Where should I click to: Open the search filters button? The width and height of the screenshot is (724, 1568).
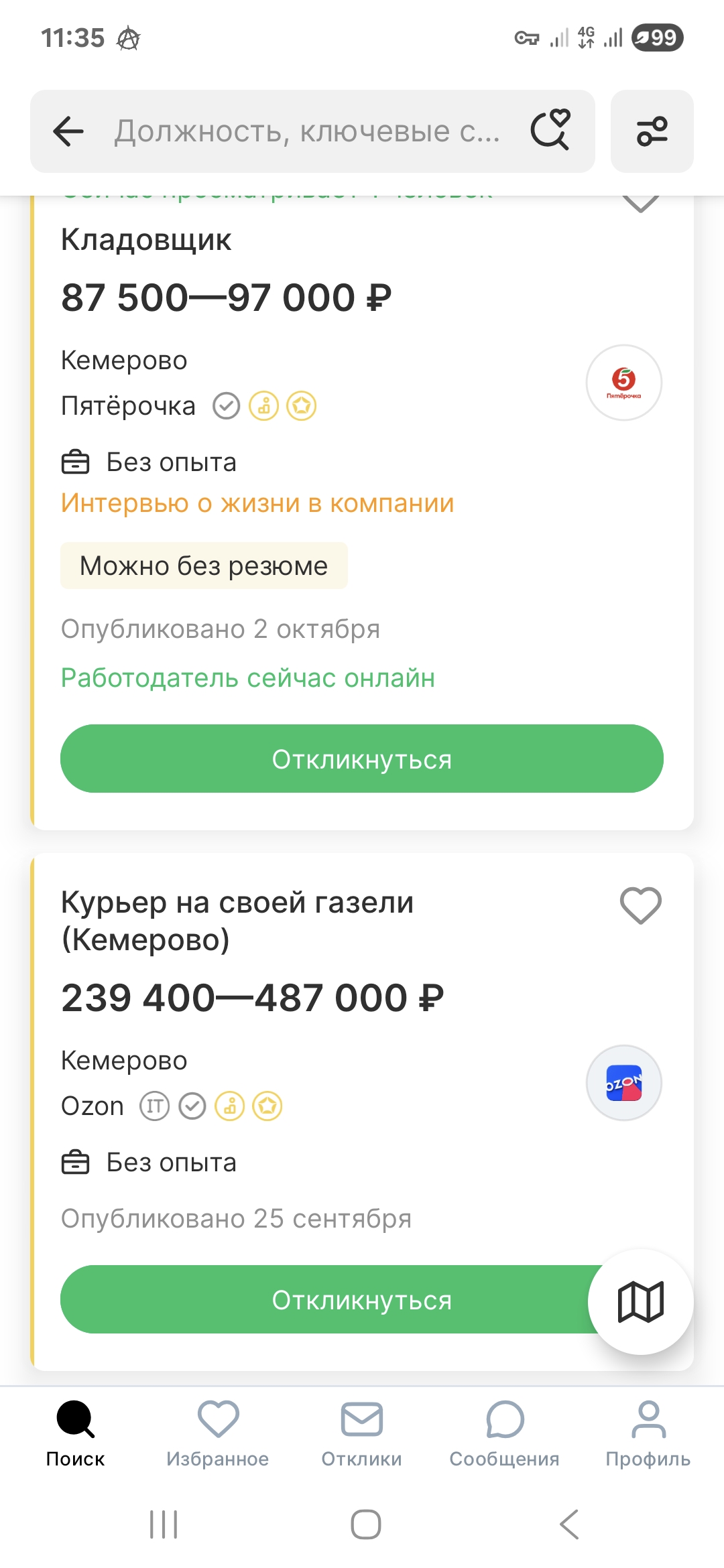point(652,131)
